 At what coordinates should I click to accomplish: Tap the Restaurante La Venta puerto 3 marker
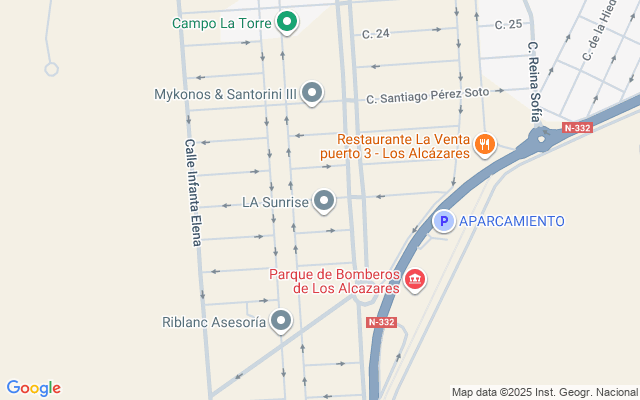tap(484, 144)
